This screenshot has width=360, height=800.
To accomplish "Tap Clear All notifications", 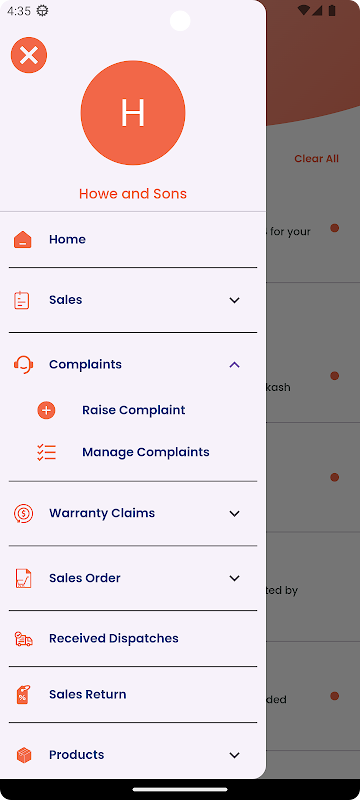I will coord(316,159).
